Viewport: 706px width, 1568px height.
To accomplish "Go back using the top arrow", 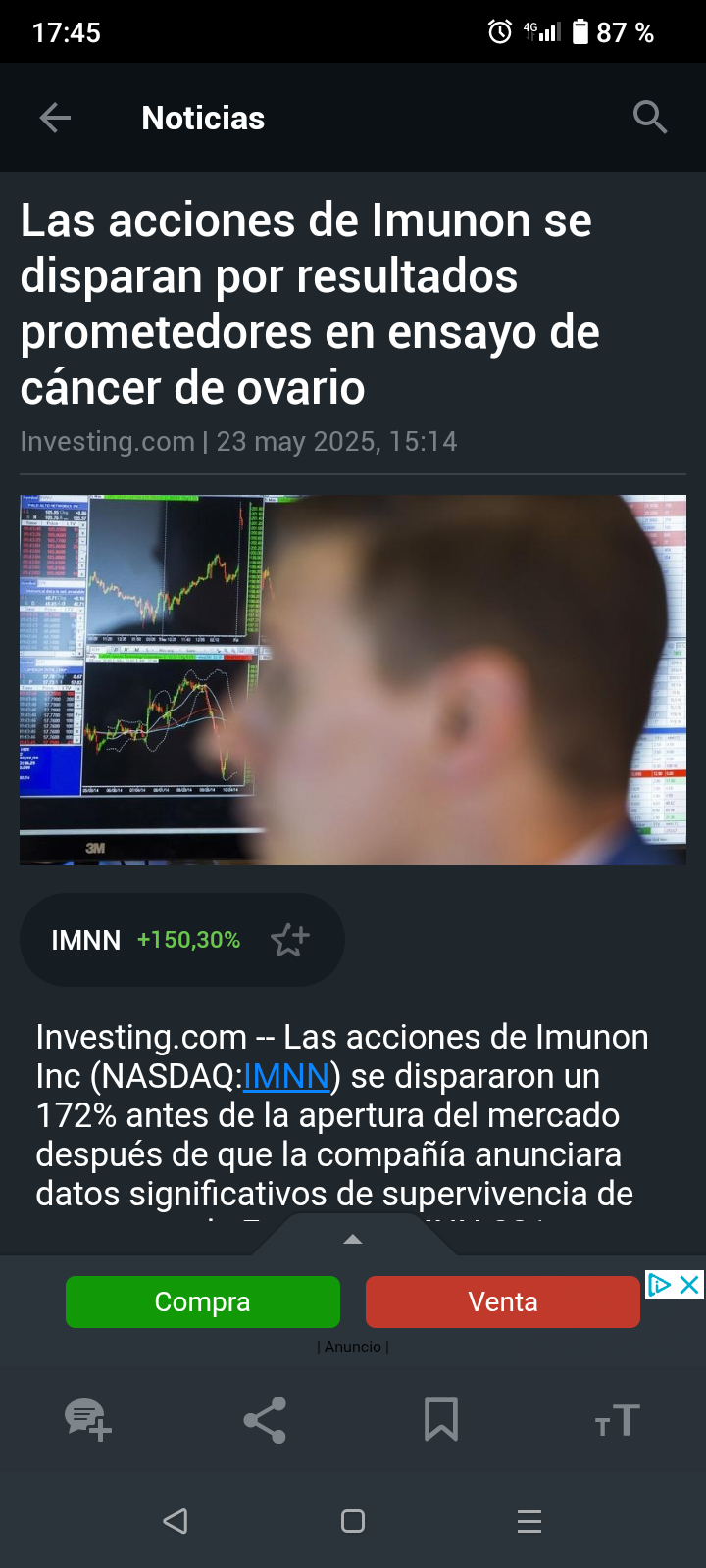I will (x=55, y=119).
